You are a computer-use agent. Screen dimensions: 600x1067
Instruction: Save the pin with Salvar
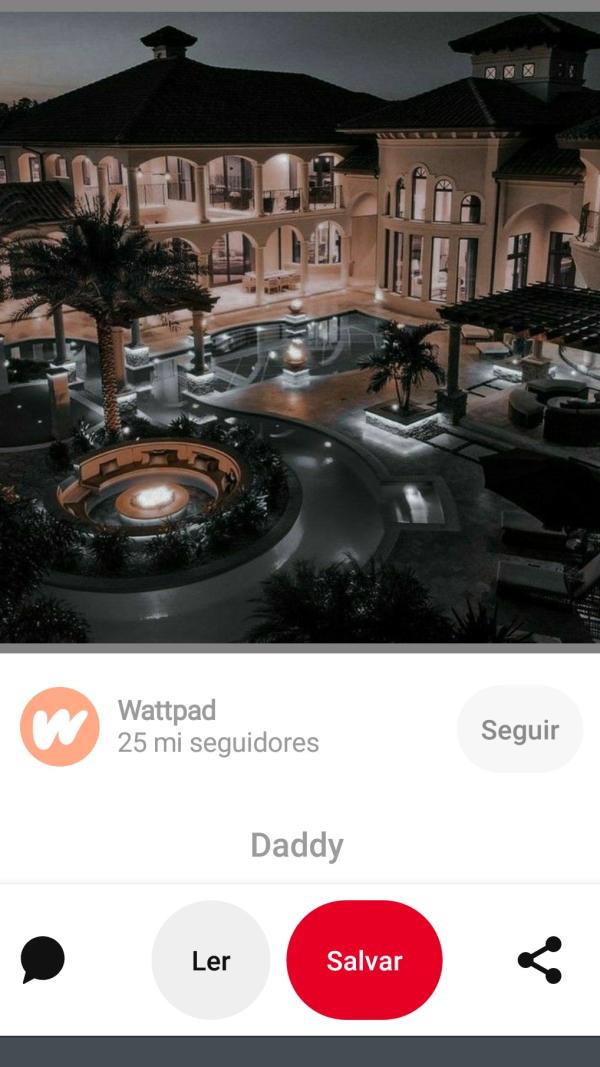(x=364, y=960)
